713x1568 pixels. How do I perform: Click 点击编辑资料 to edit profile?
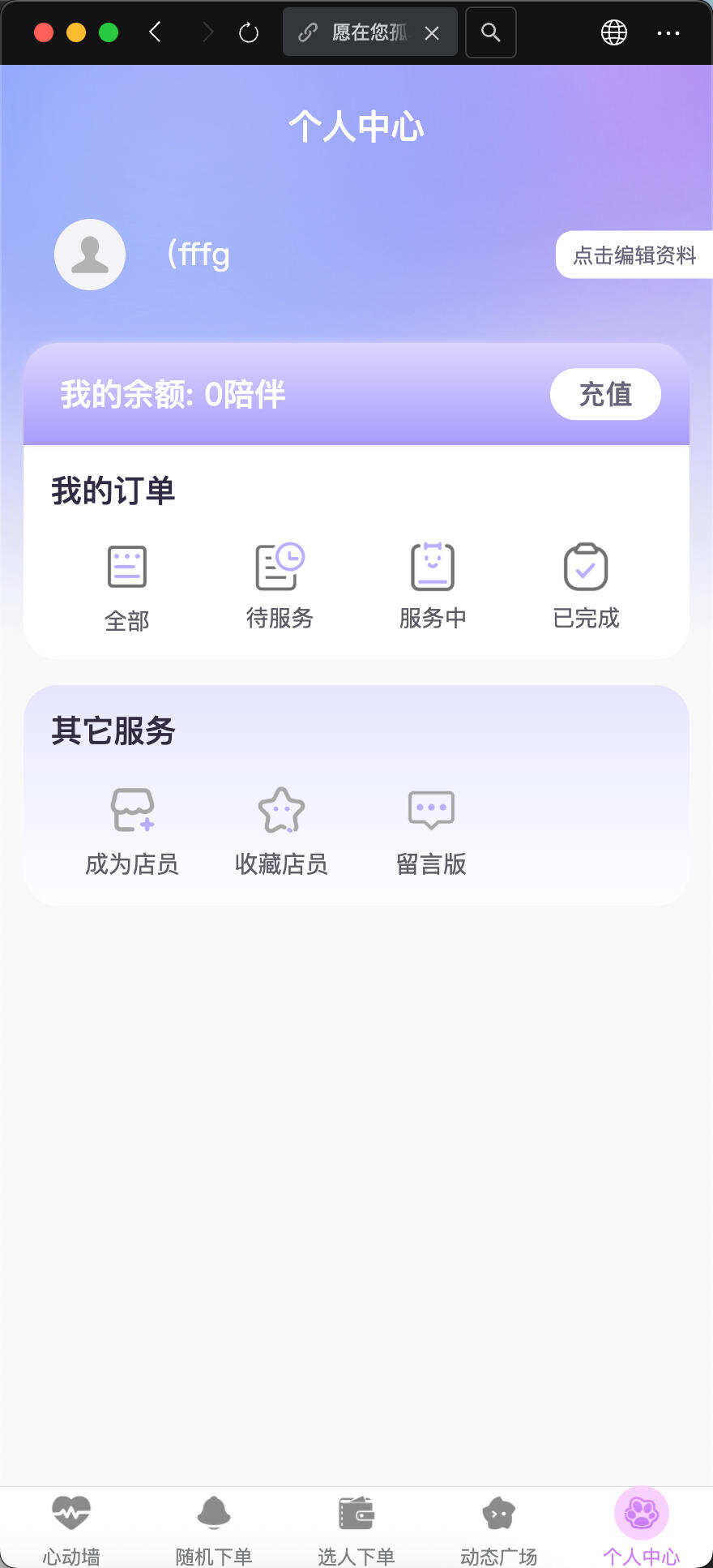pyautogui.click(x=635, y=255)
